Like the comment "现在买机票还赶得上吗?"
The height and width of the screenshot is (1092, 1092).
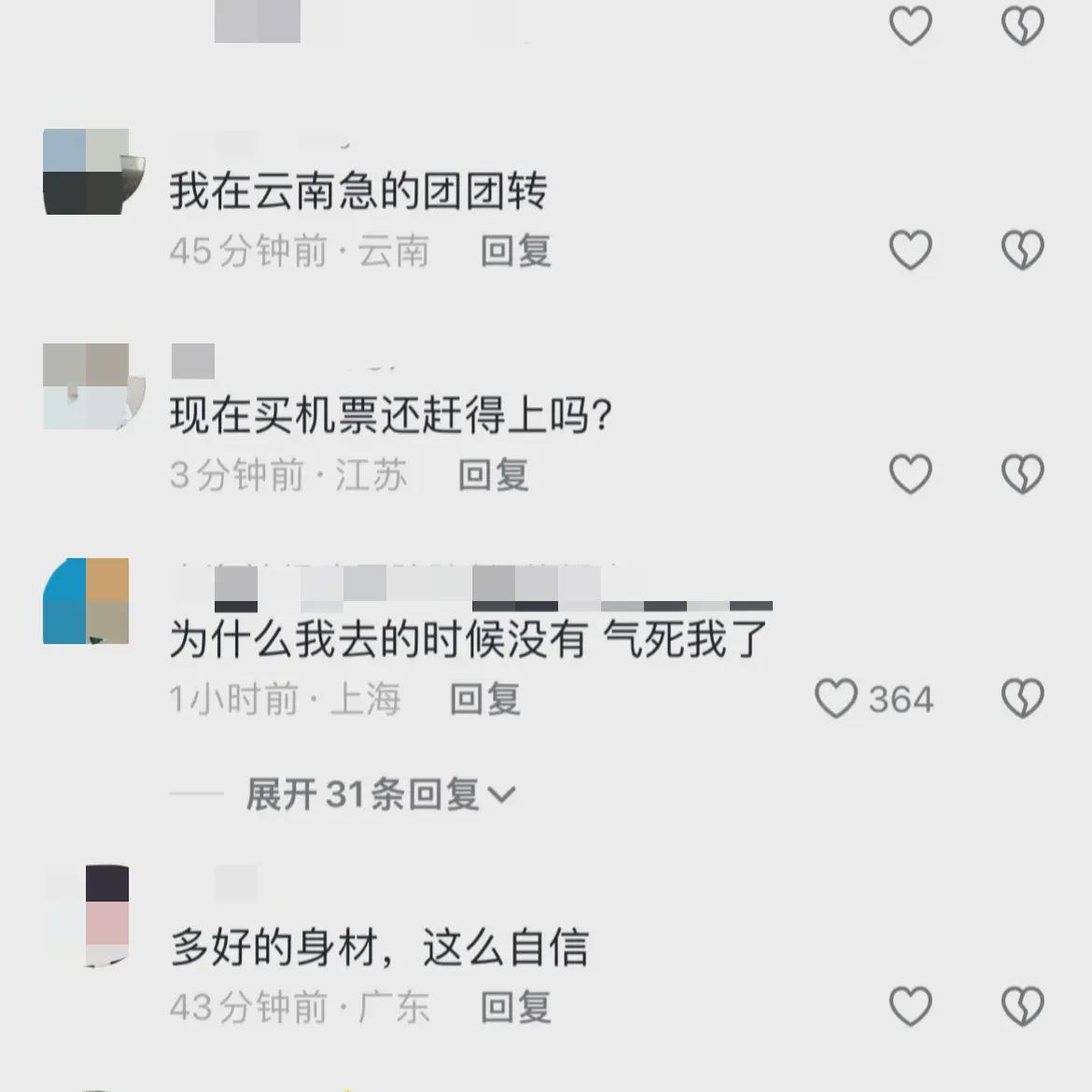click(x=910, y=474)
